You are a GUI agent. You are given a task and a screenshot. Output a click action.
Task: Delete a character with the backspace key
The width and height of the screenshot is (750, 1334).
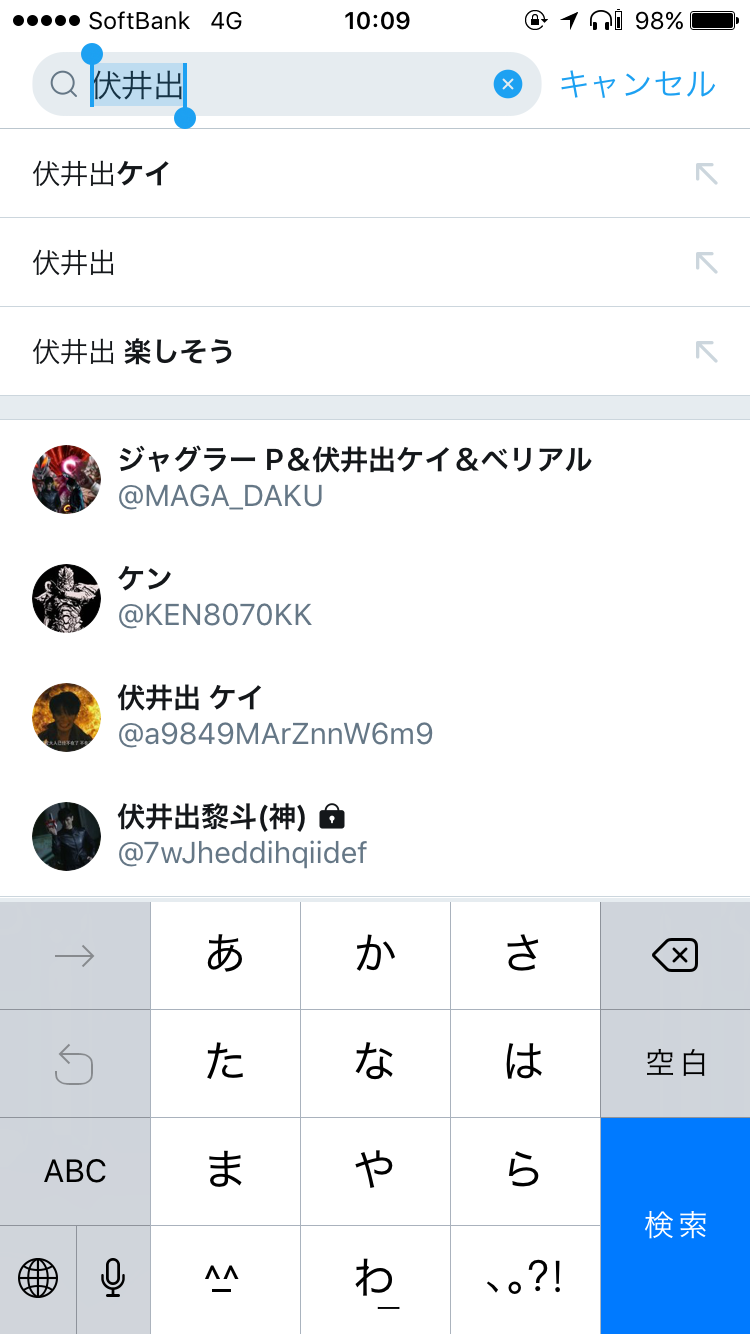coord(675,956)
